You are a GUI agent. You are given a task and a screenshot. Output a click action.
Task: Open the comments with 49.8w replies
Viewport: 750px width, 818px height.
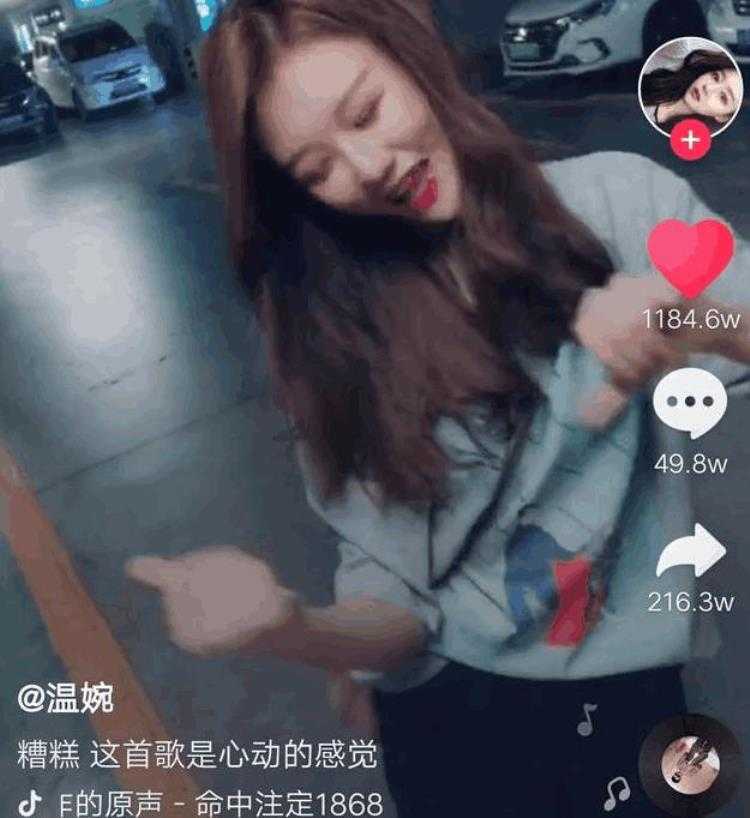(690, 404)
